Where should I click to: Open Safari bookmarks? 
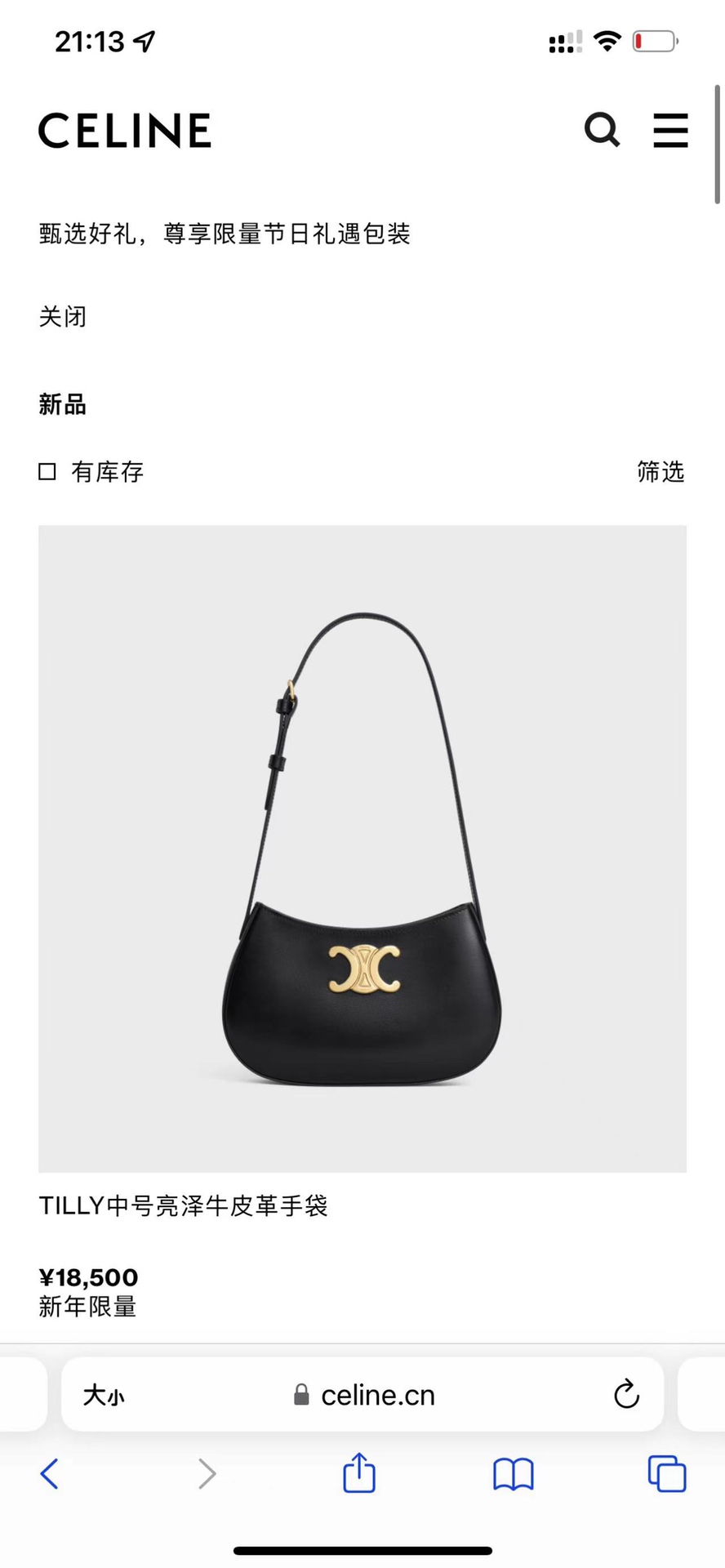[513, 1474]
